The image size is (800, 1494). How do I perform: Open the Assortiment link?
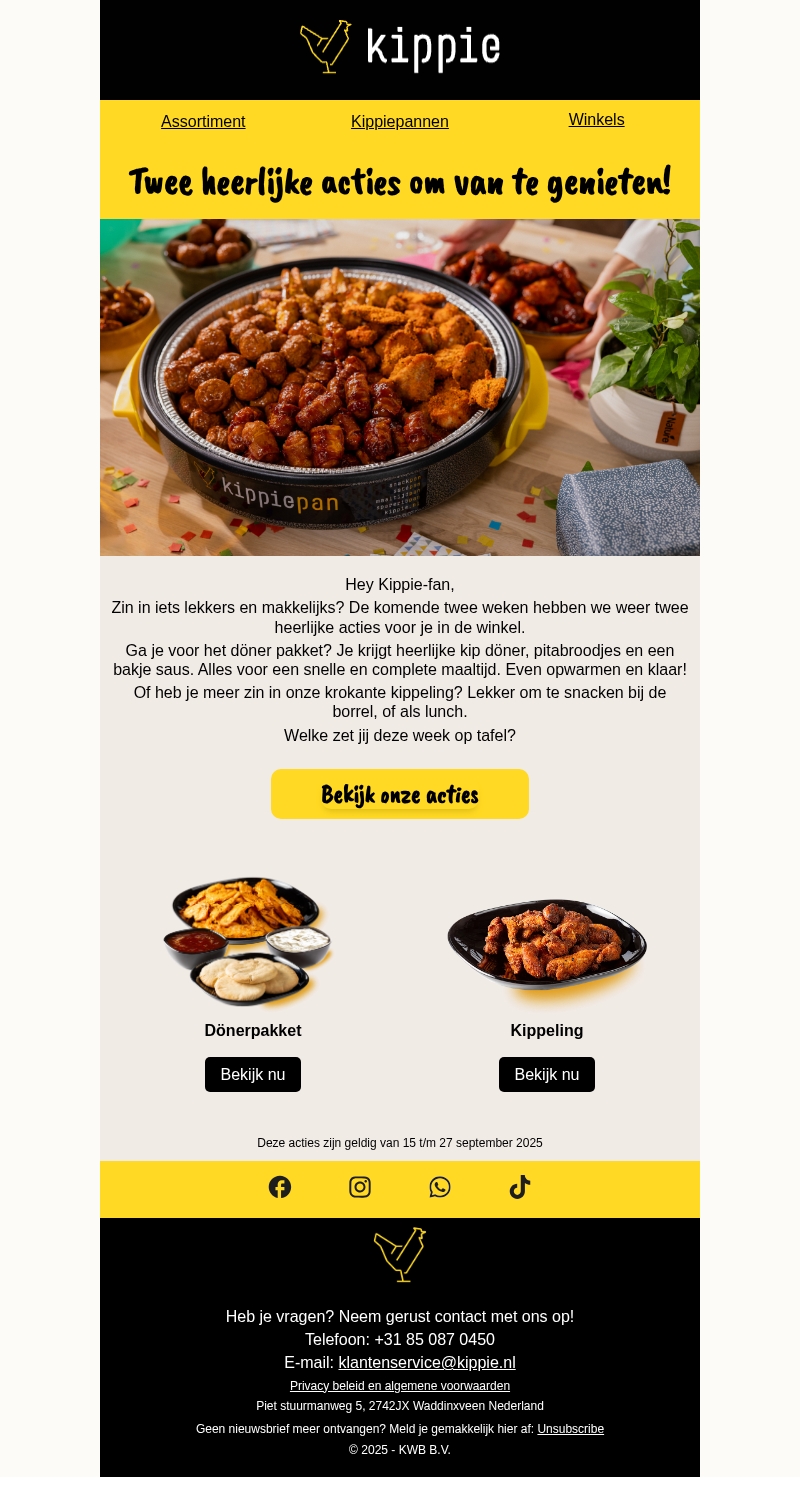click(203, 122)
